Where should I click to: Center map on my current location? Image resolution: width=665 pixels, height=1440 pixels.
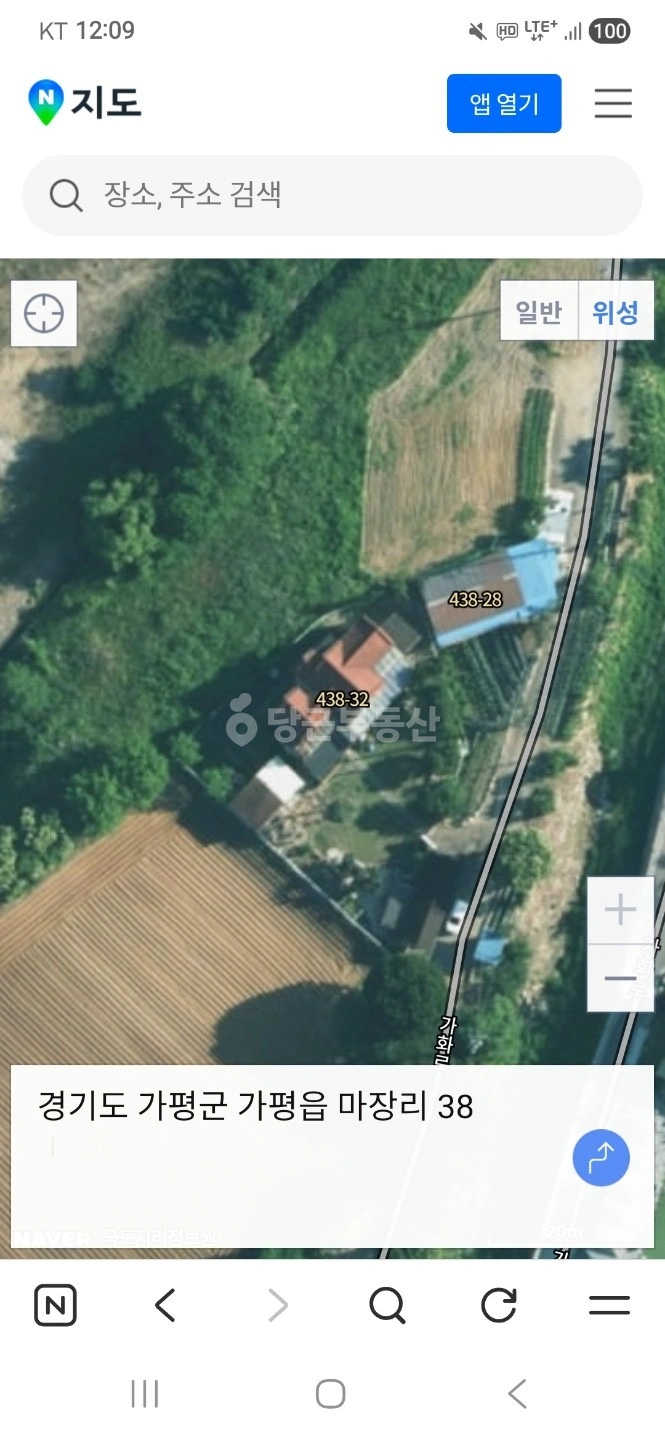pyautogui.click(x=44, y=314)
